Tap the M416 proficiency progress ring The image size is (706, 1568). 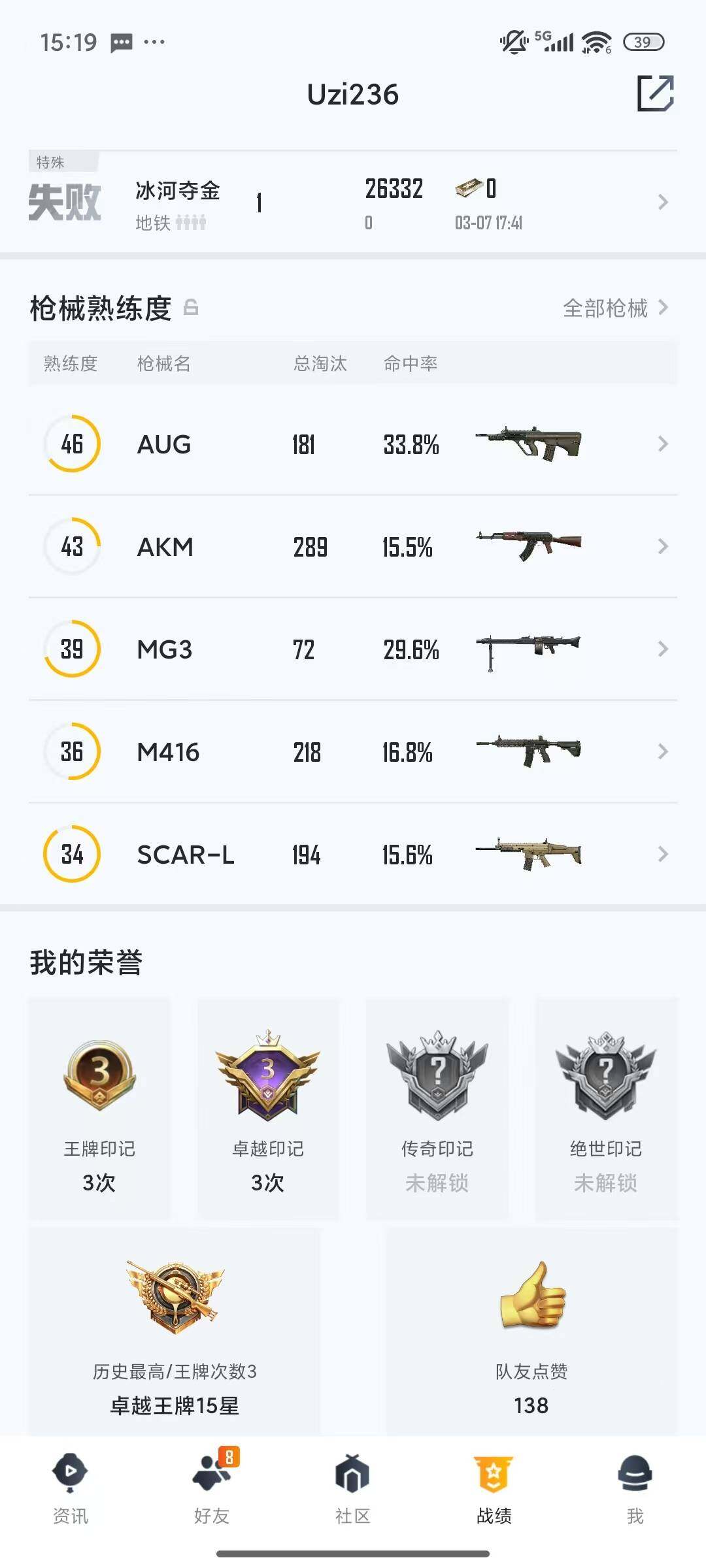[72, 751]
